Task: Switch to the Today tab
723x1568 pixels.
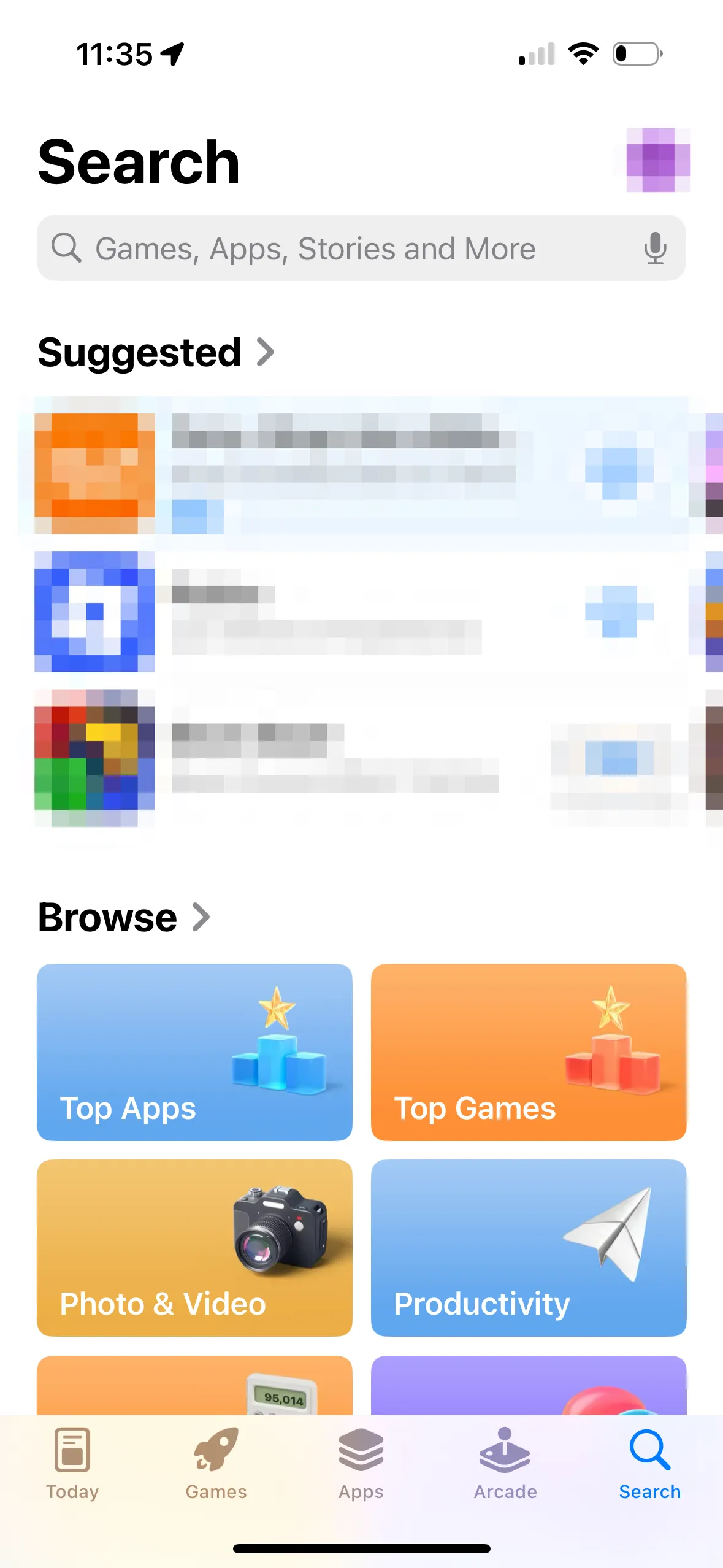Action: tap(72, 1463)
